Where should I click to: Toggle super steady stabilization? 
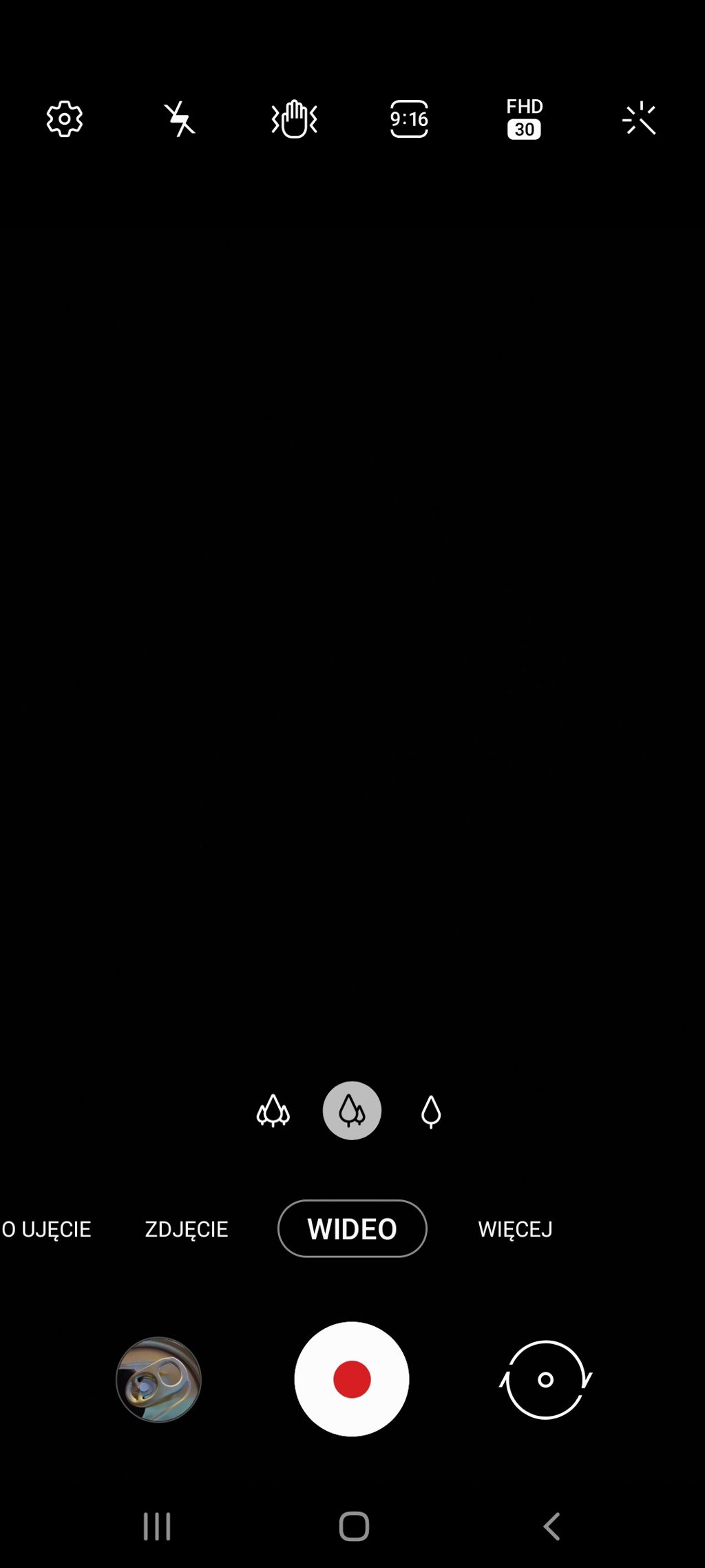coord(294,119)
